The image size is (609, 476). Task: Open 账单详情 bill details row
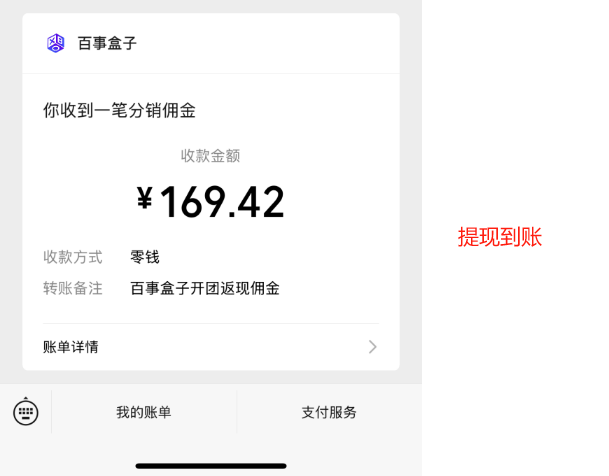[x=210, y=347]
